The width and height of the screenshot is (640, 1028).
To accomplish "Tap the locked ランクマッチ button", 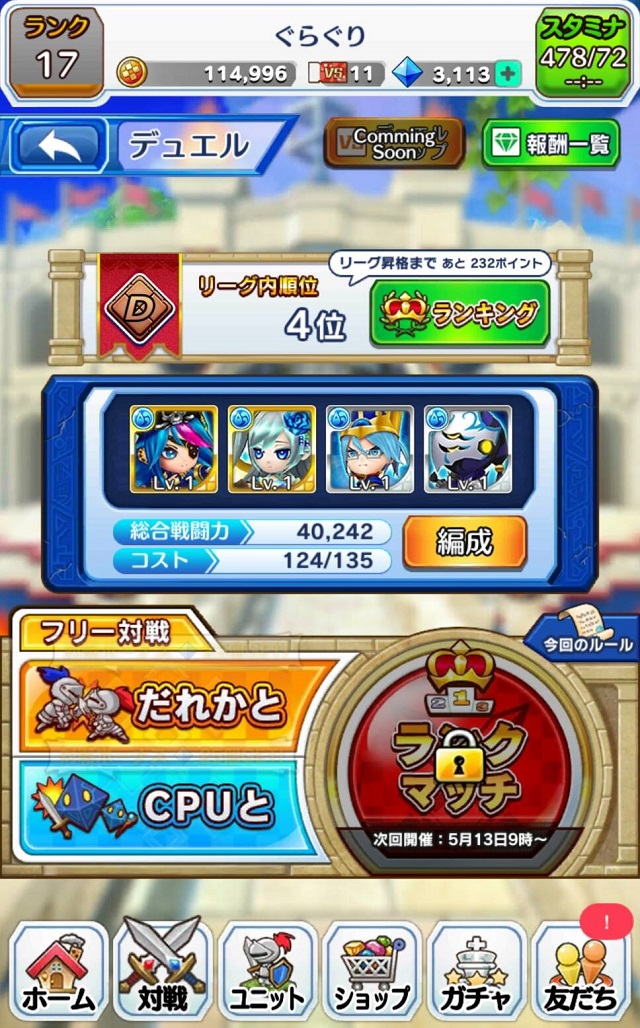I will click(458, 762).
